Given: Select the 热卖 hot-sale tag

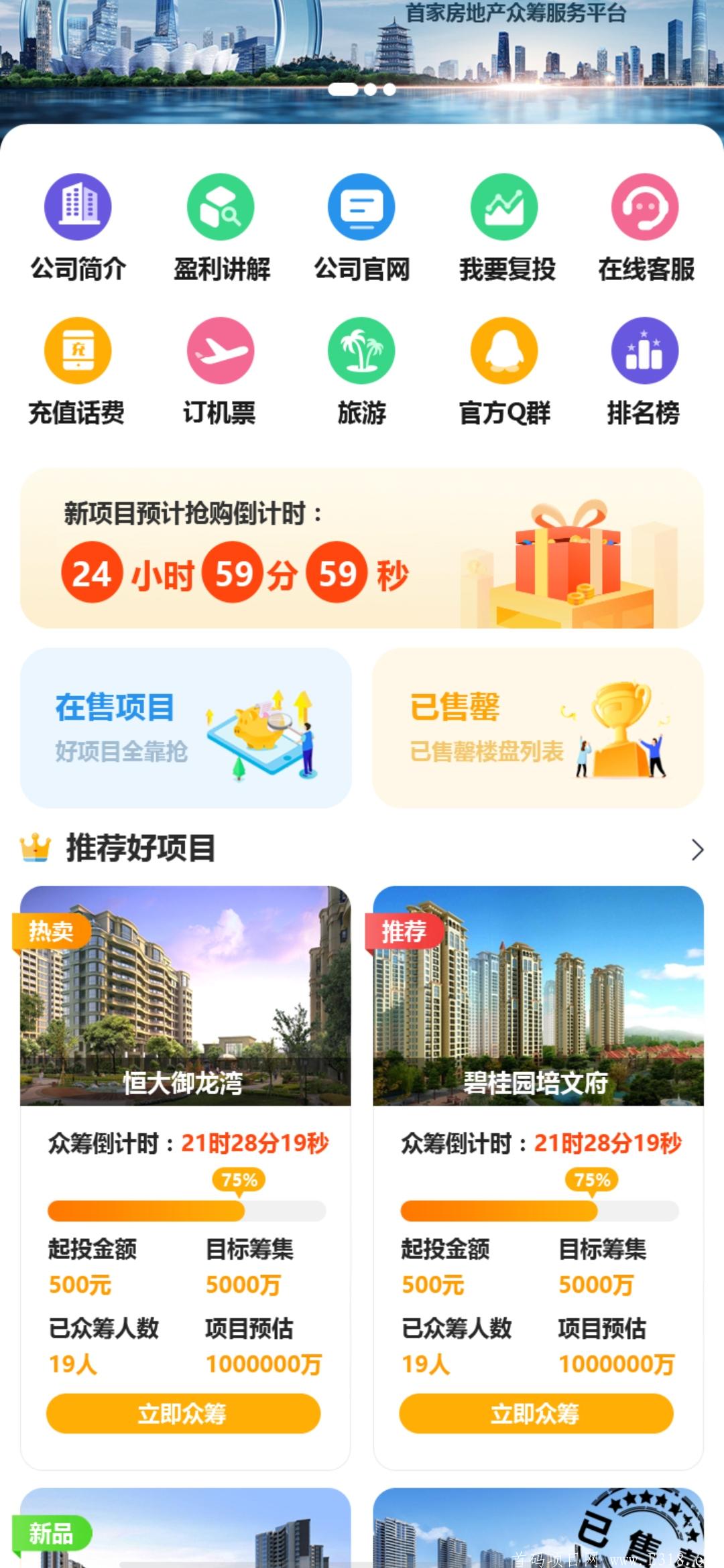Looking at the screenshot, I should click(51, 930).
